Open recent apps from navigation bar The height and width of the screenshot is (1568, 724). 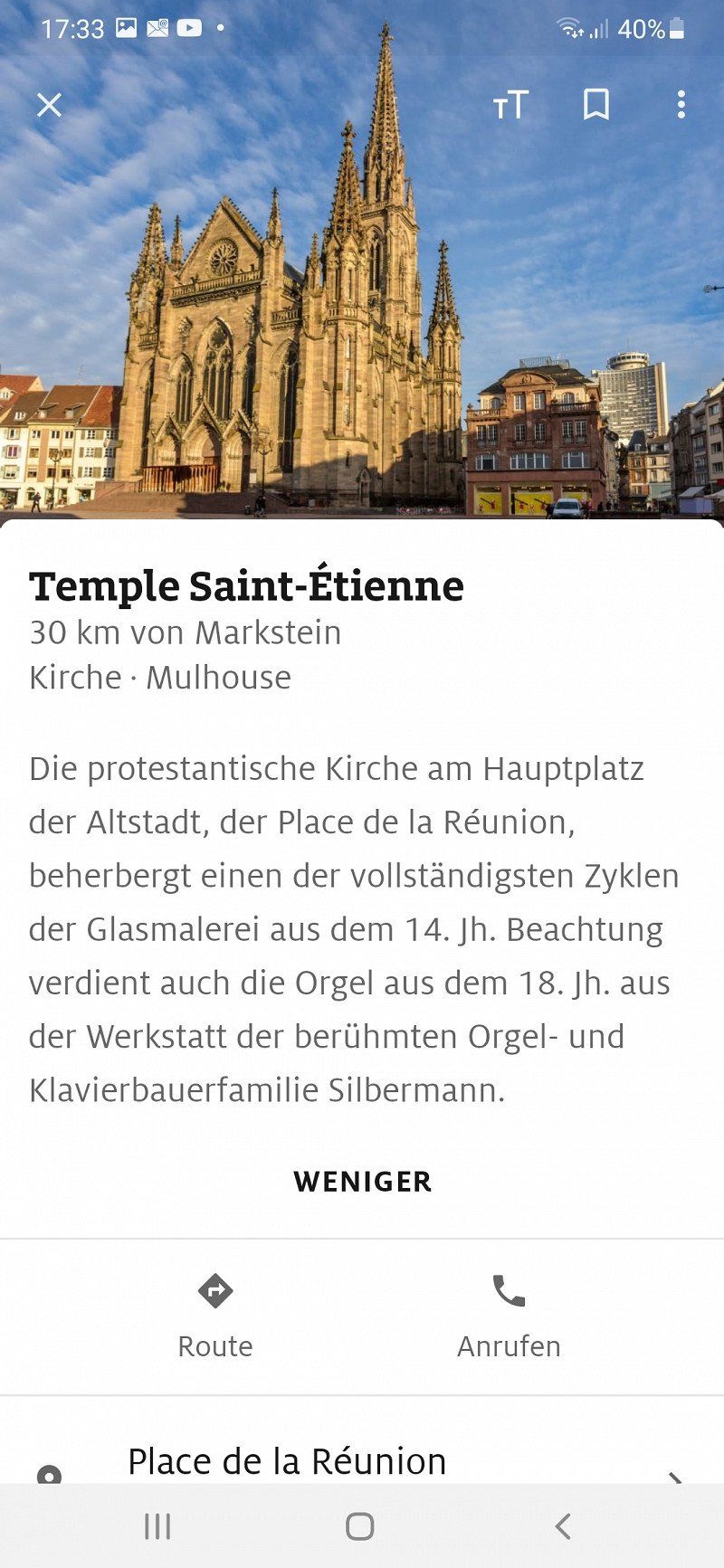[157, 1526]
